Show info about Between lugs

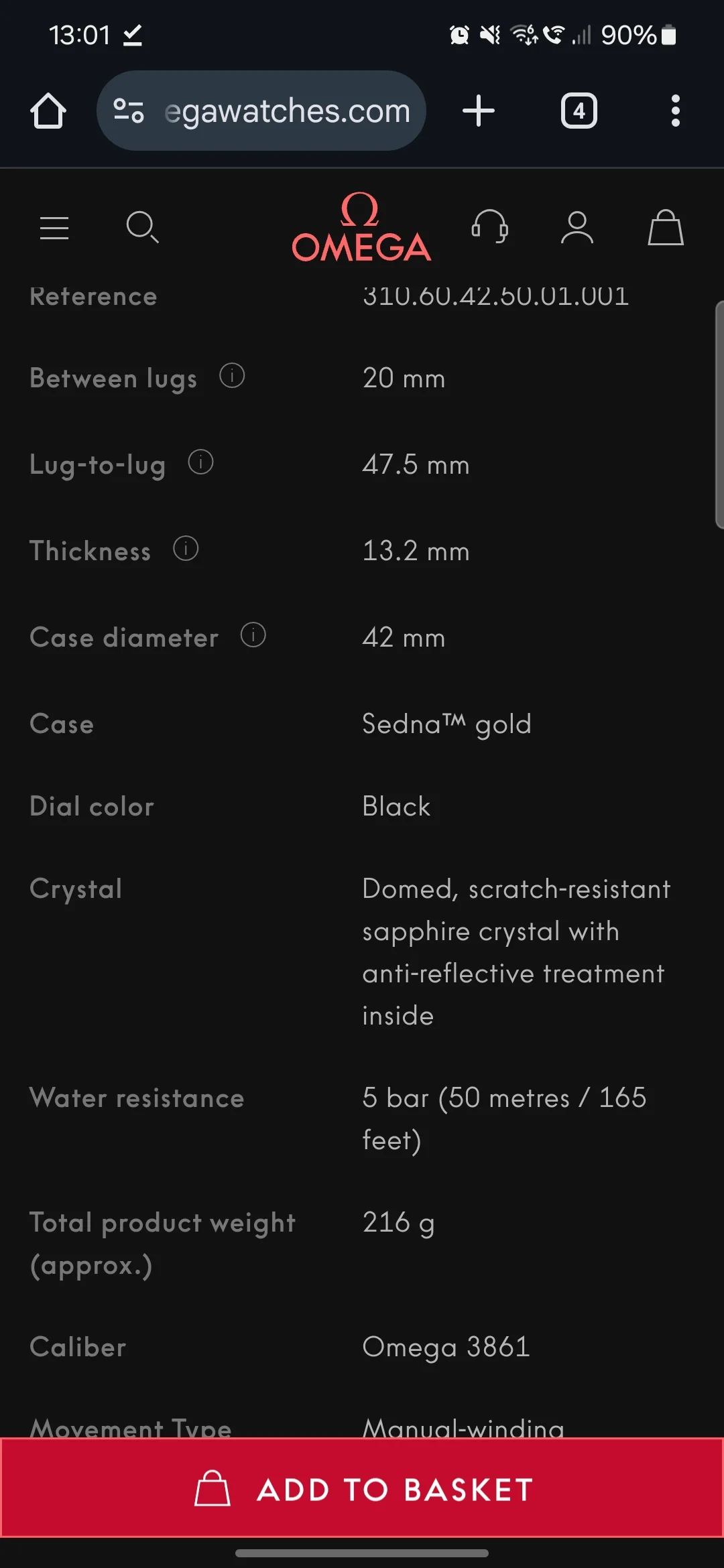tap(232, 376)
